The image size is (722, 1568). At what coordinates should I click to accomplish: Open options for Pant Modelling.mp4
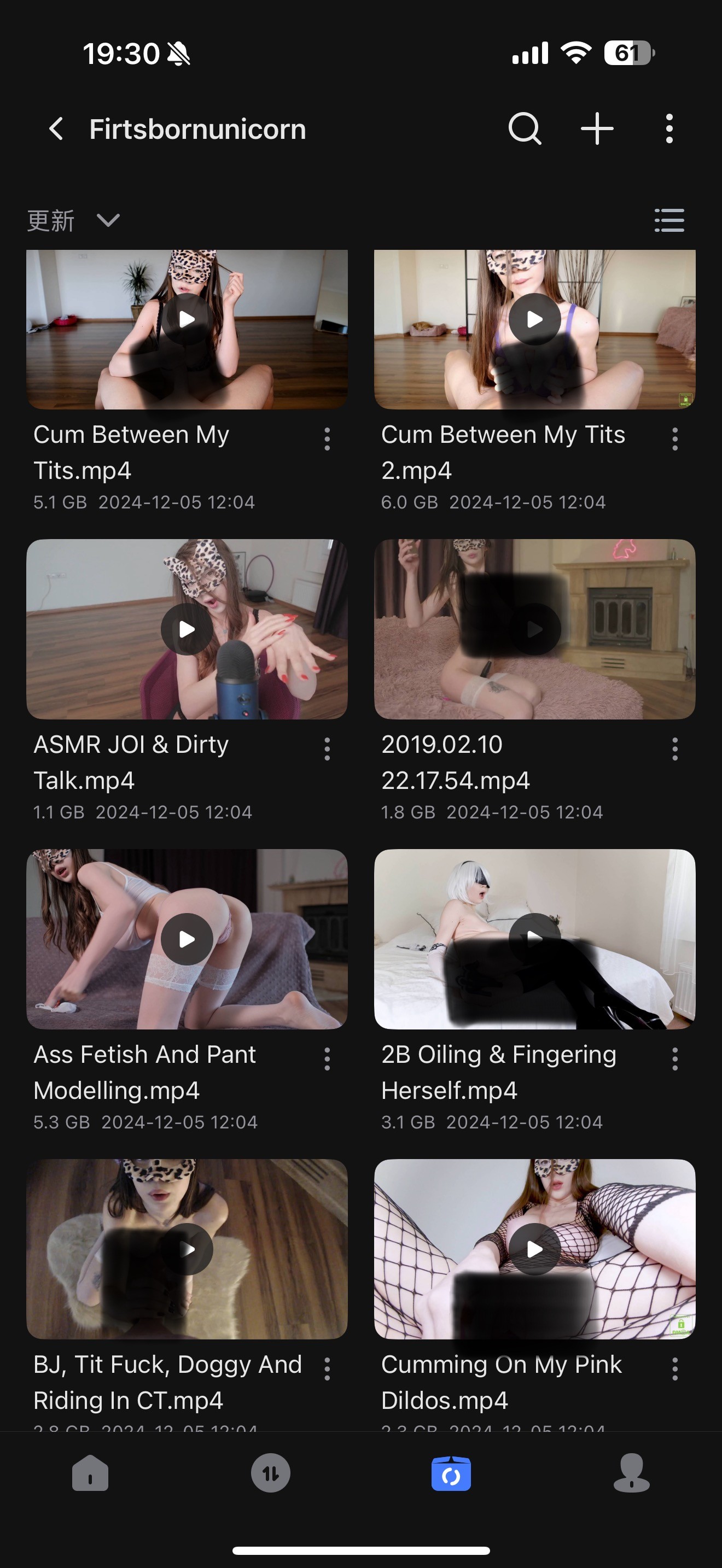(x=327, y=1059)
